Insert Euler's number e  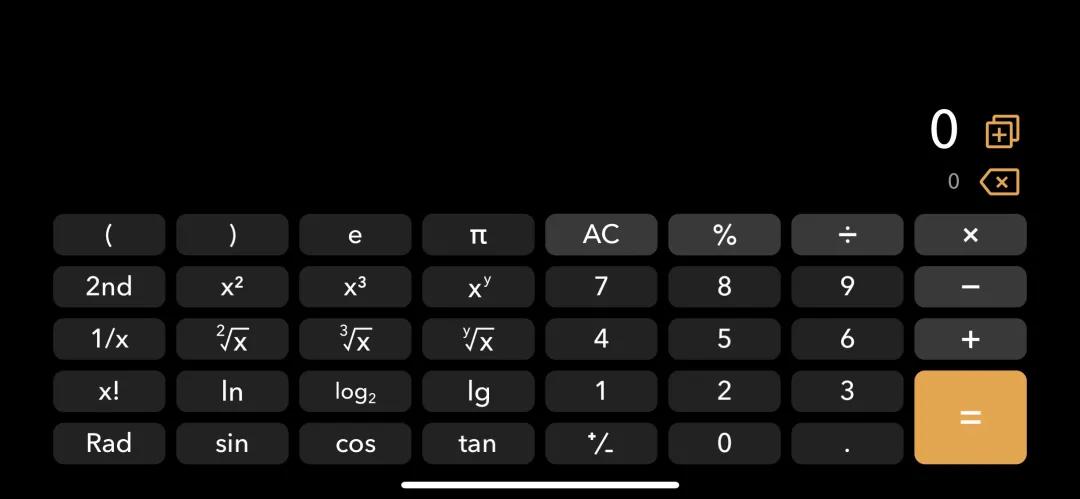355,235
